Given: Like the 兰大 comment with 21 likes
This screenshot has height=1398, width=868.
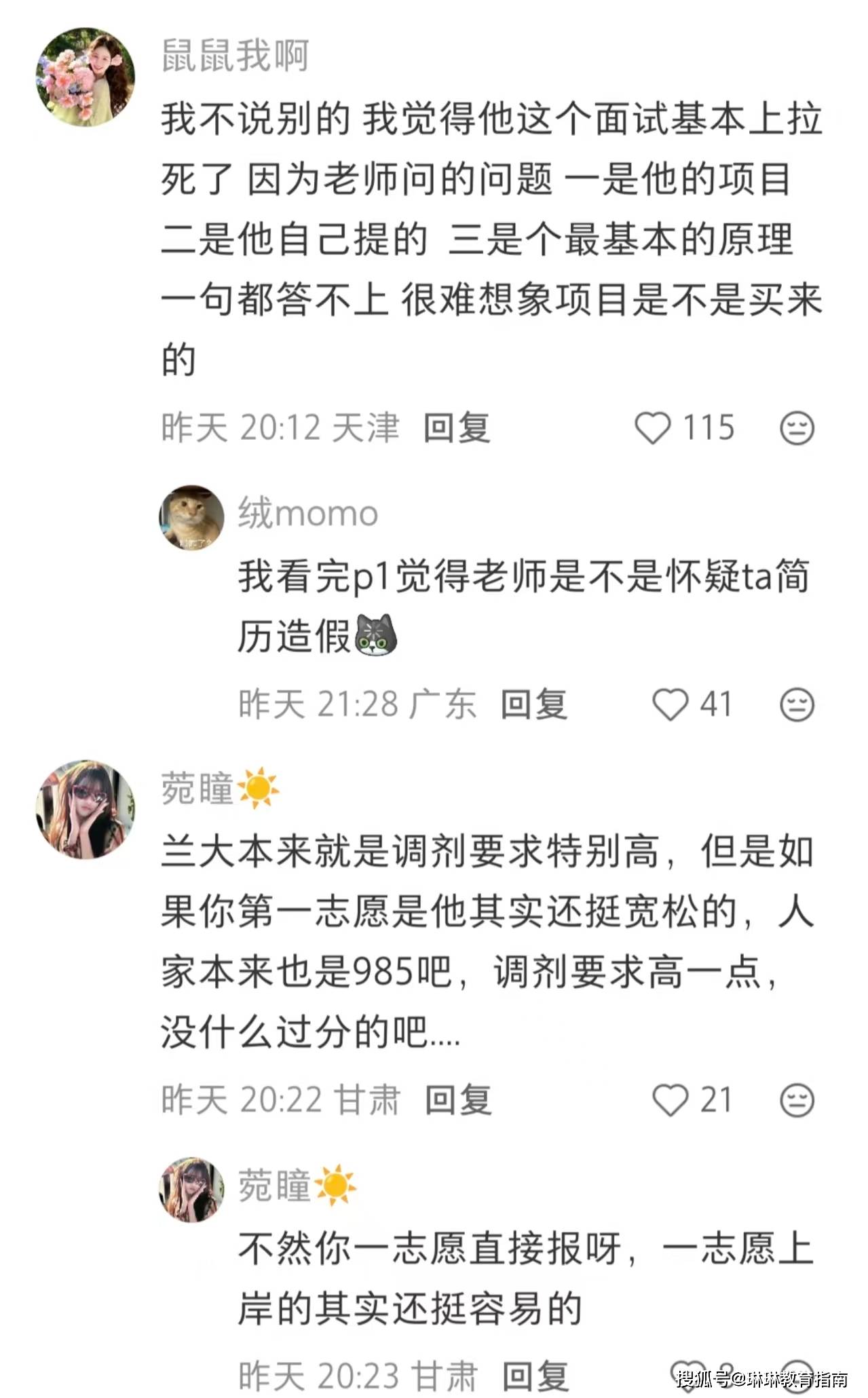Looking at the screenshot, I should coord(670,1100).
